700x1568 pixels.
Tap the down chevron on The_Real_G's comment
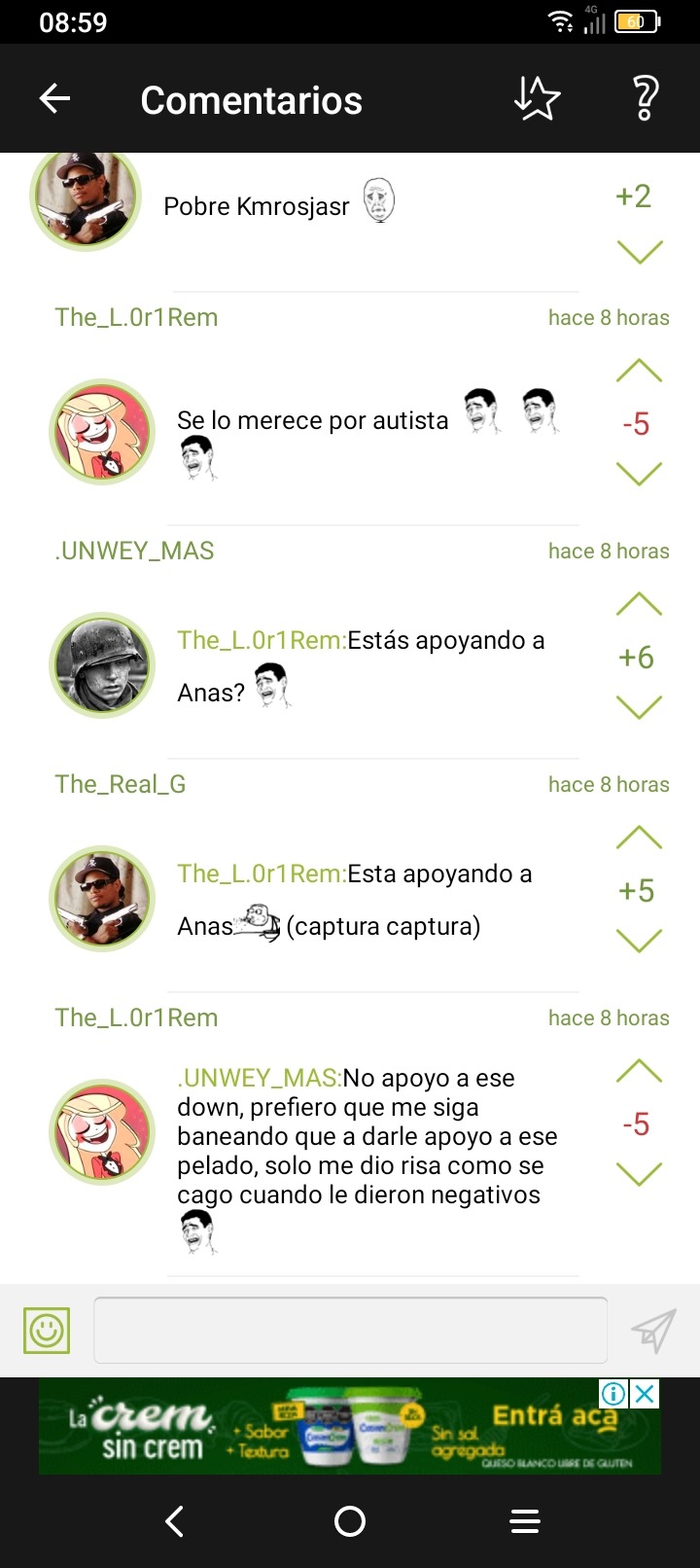point(638,939)
